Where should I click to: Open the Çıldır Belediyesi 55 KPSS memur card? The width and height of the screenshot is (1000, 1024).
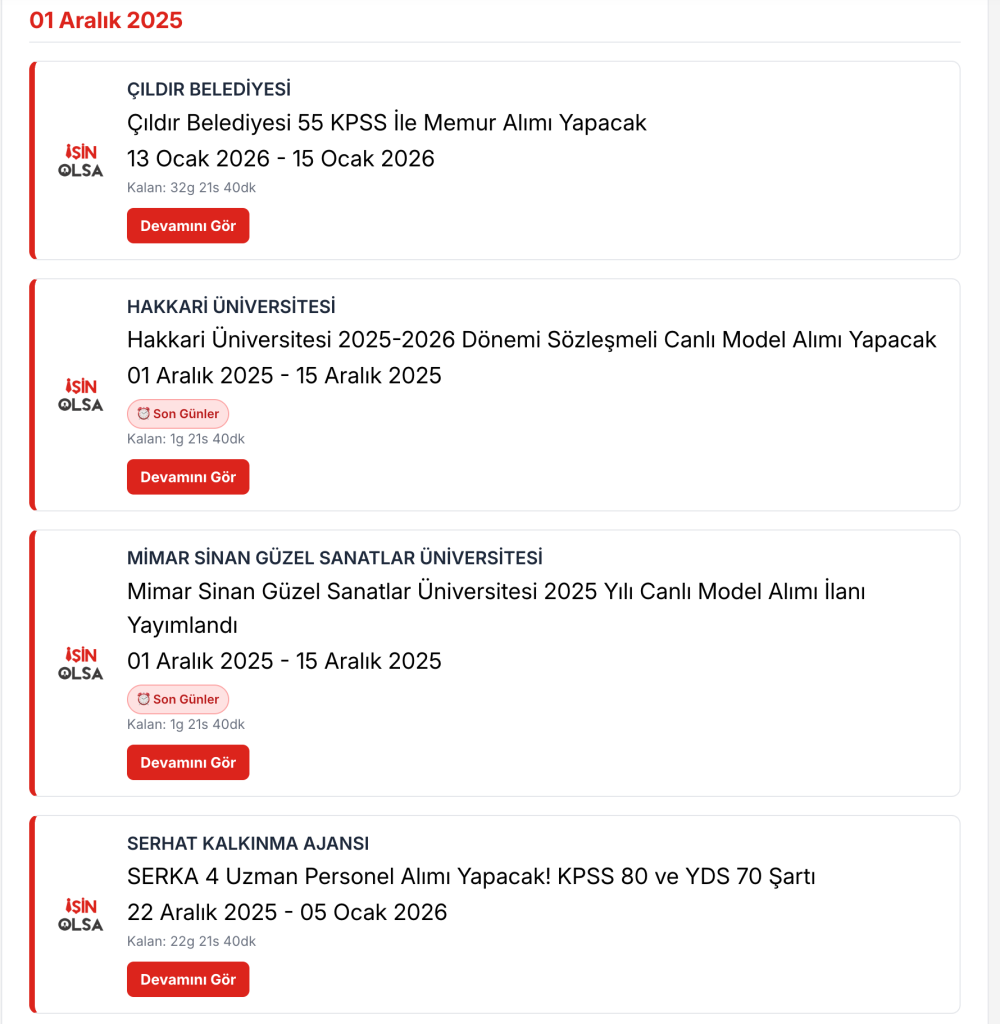[387, 123]
